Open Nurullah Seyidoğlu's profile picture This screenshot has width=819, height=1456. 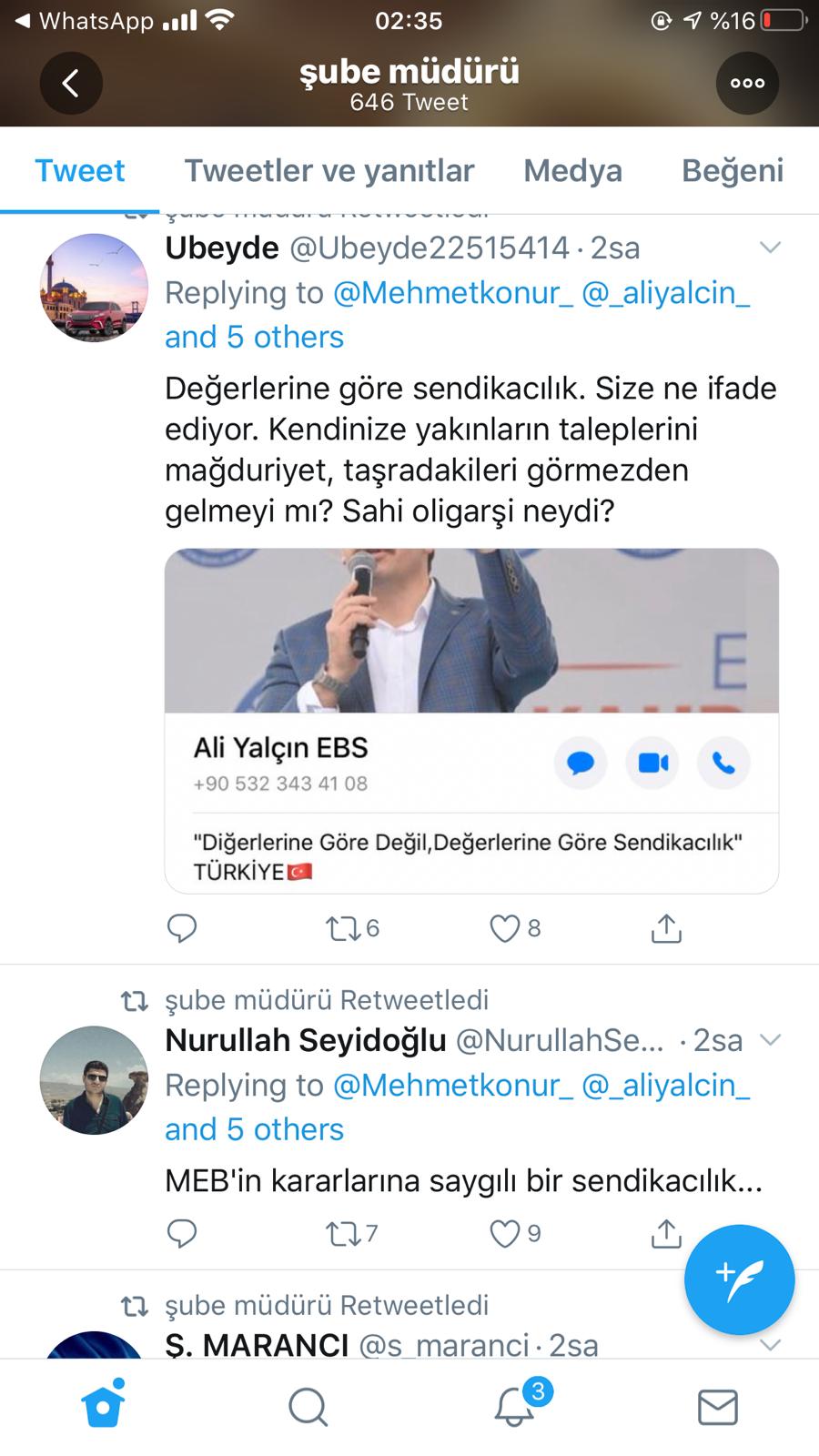[94, 1080]
